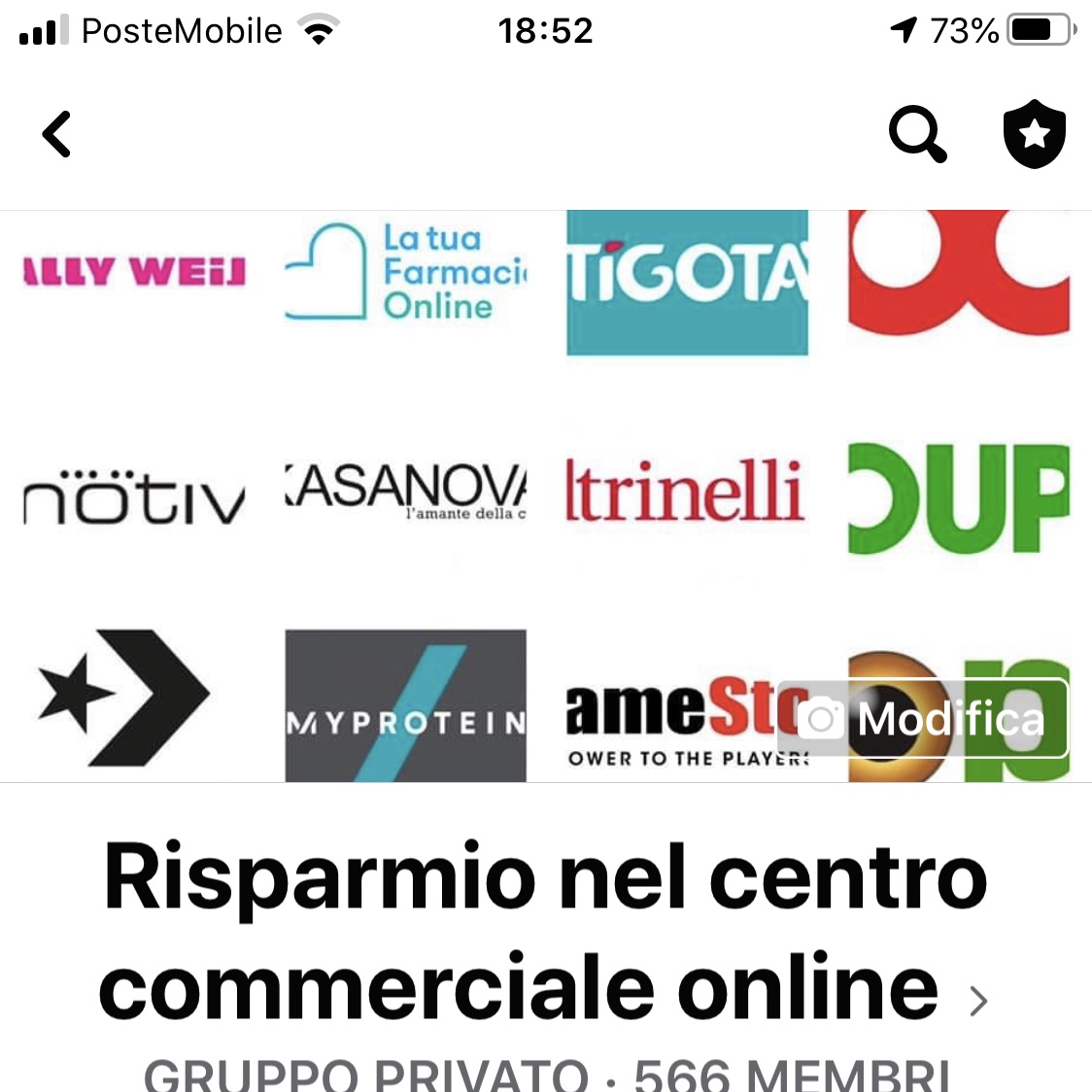Open group info via the name chevron
Image resolution: width=1092 pixels, height=1092 pixels.
pyautogui.click(x=978, y=1000)
